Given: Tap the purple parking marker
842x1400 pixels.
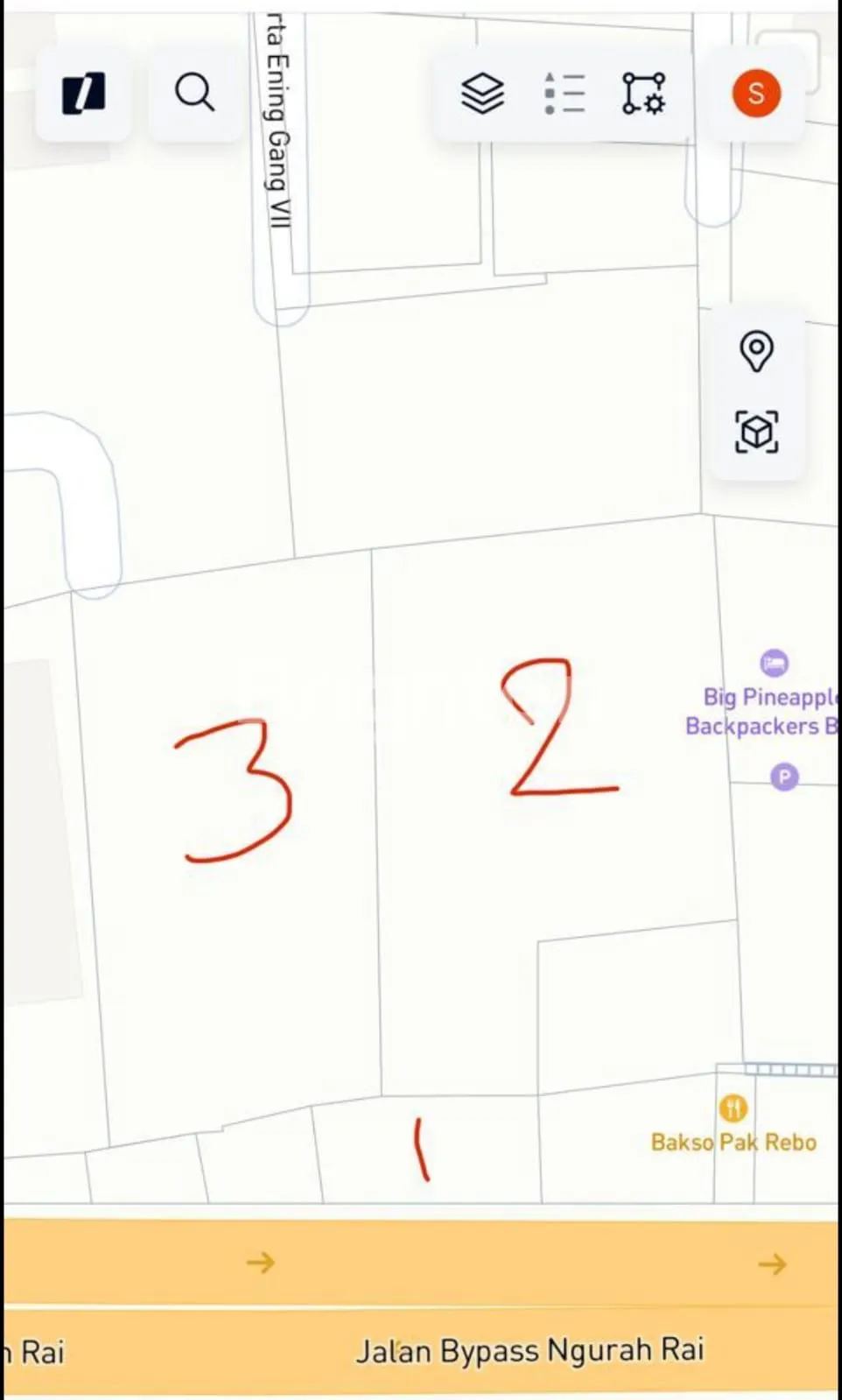Looking at the screenshot, I should tap(784, 777).
